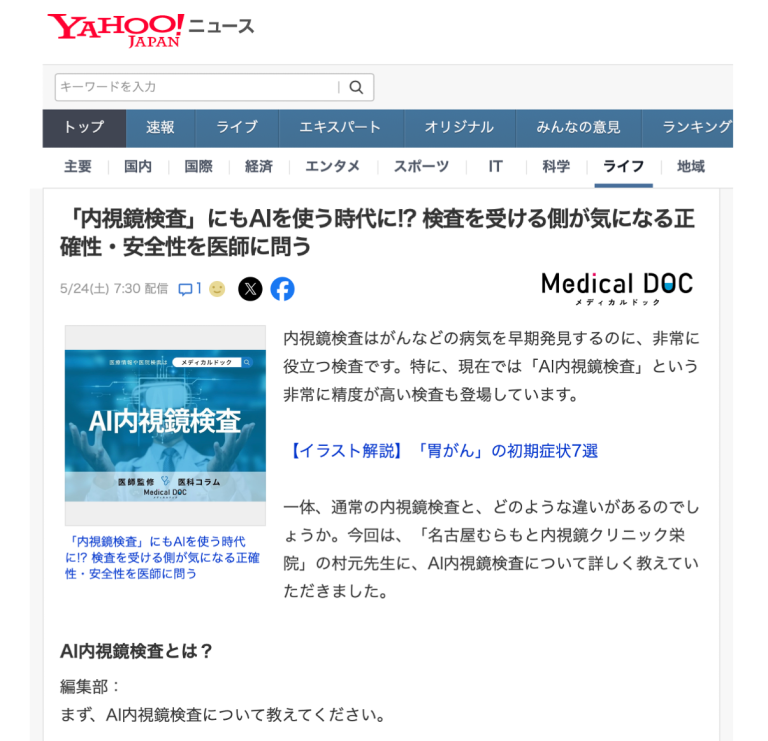Open the comments count icon

pos(189,289)
